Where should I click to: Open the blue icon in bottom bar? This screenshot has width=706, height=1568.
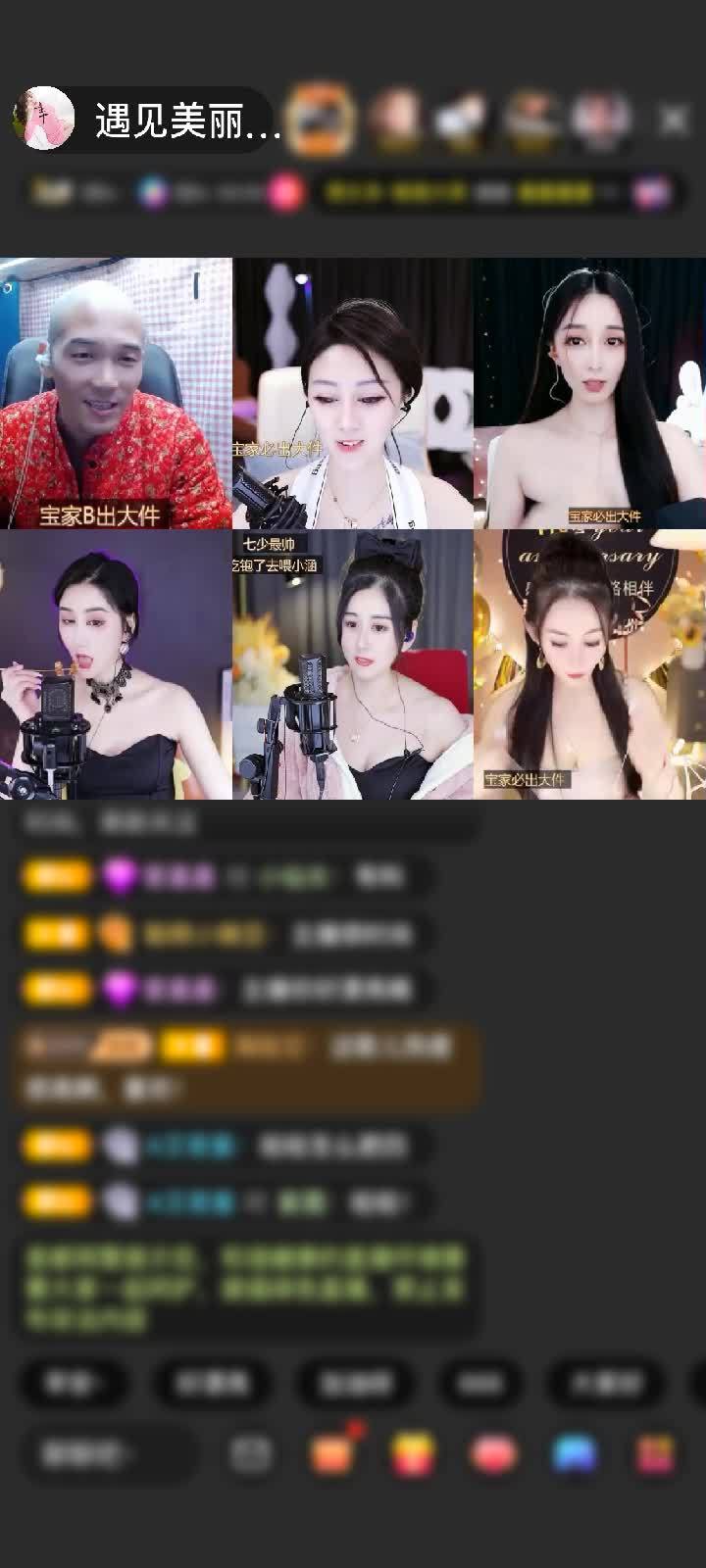pos(575,1454)
